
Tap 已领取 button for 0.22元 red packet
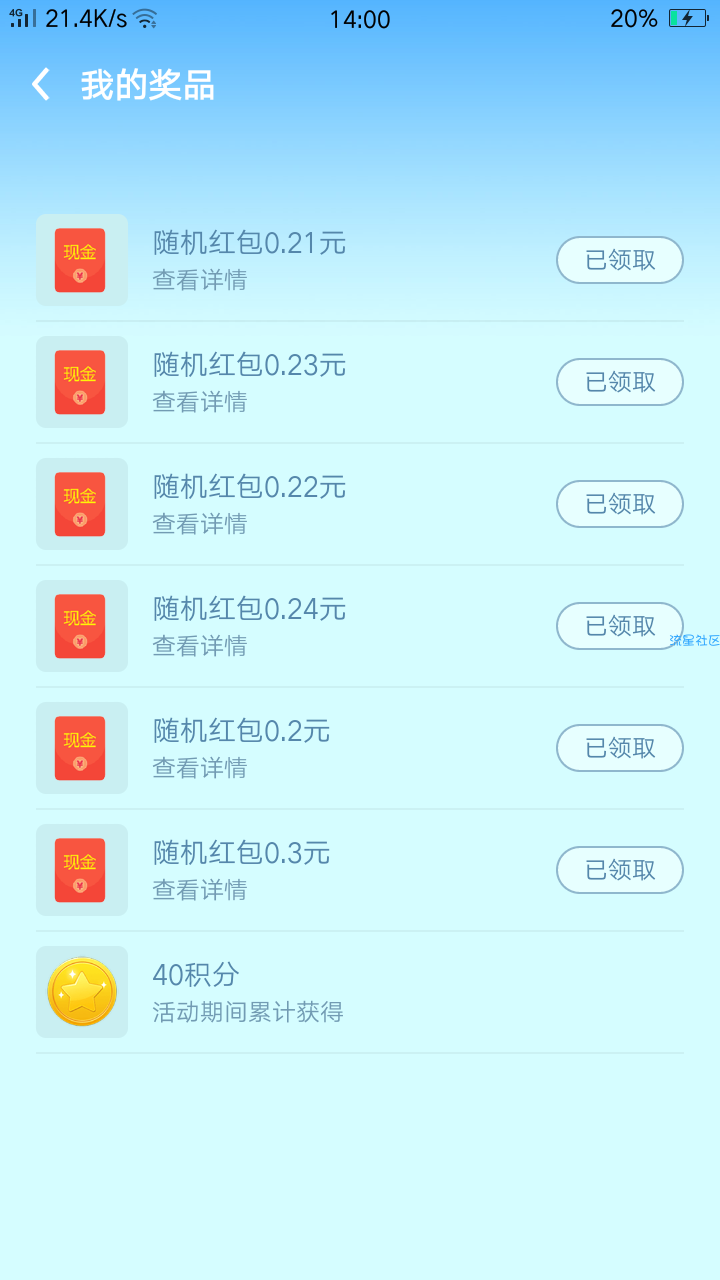click(620, 504)
